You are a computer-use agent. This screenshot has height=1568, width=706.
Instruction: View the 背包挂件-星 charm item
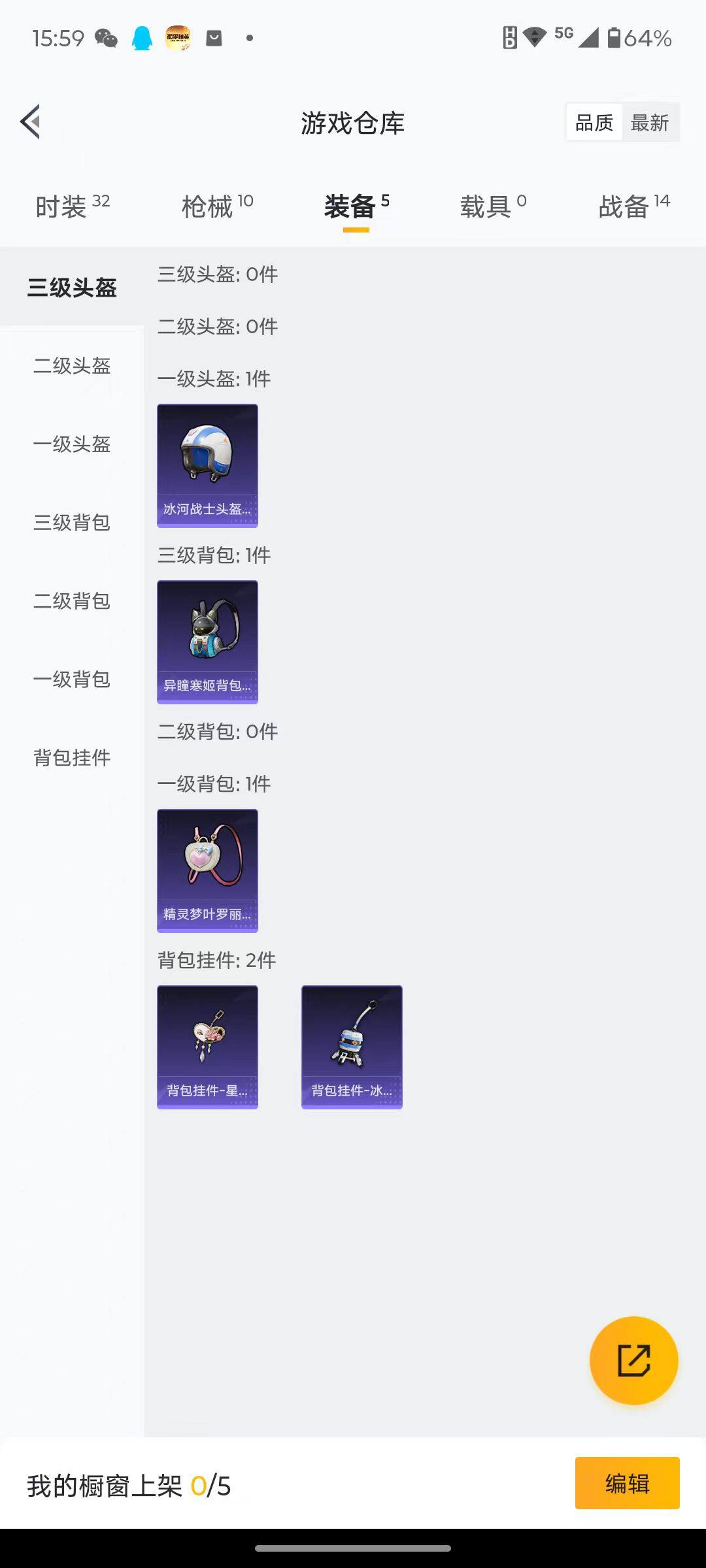207,1047
